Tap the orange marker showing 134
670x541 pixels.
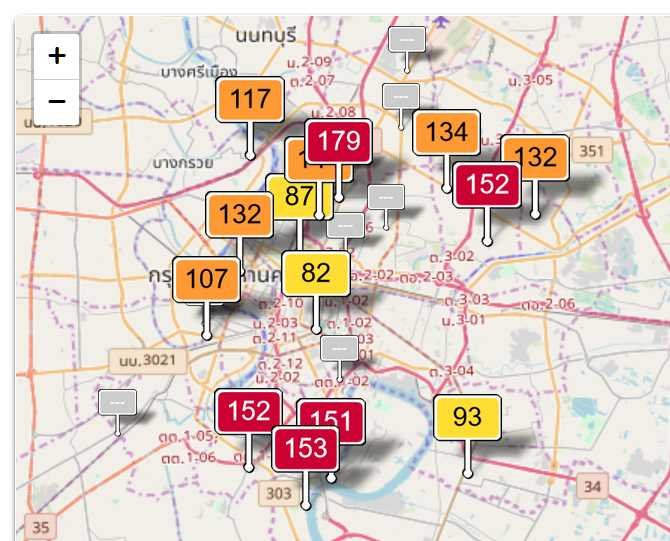click(446, 132)
